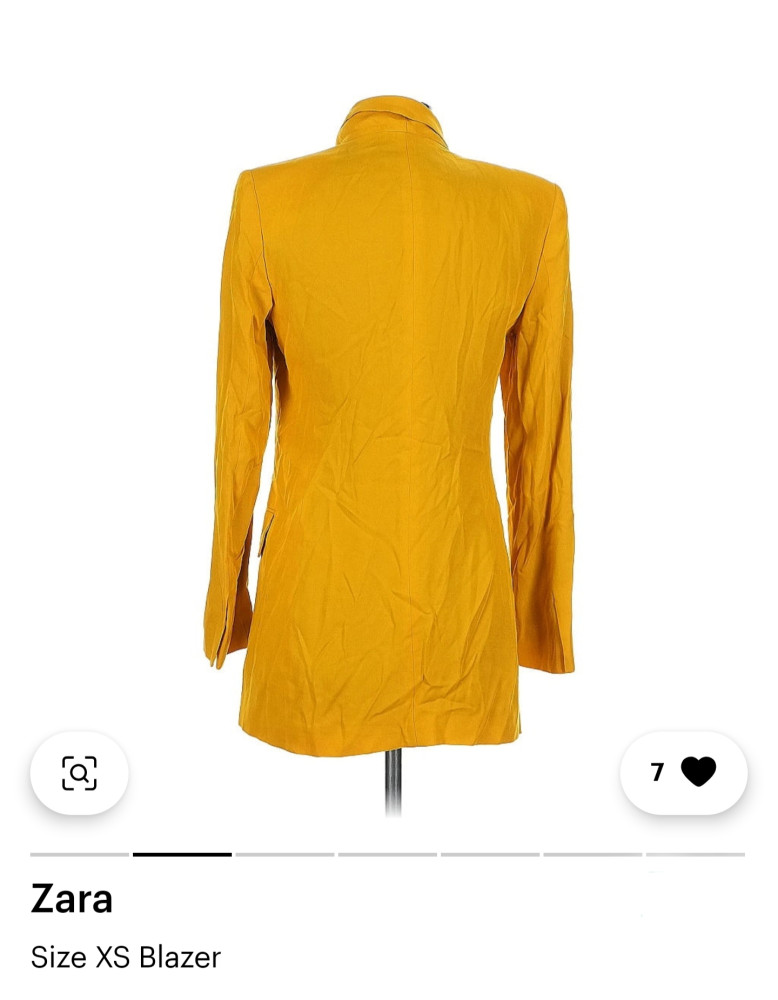The height and width of the screenshot is (1000, 778).
Task: Open the yellow blazer photo full screen
Action: click(394, 420)
